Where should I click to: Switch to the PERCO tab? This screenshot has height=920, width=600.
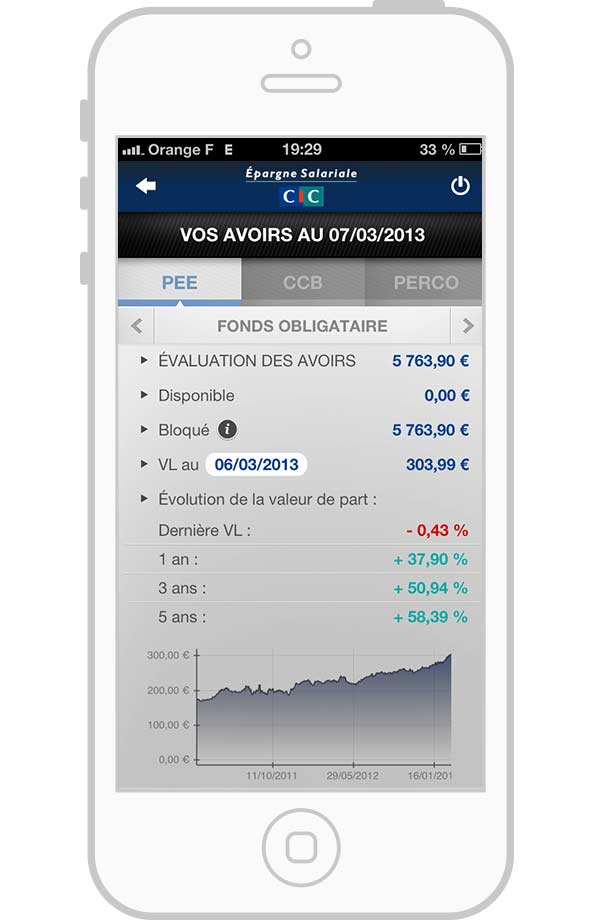tap(425, 283)
